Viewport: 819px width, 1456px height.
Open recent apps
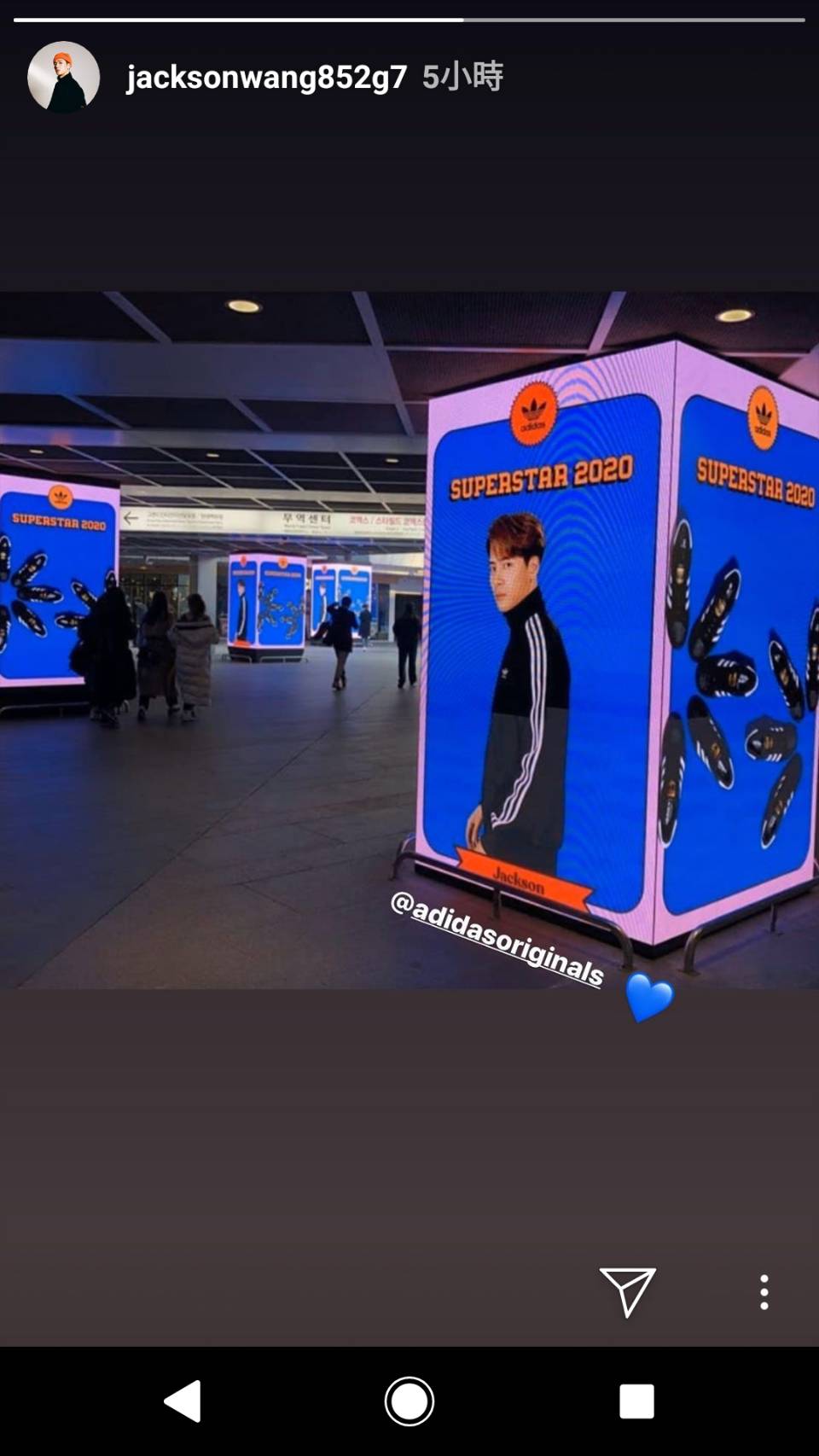(x=636, y=1401)
